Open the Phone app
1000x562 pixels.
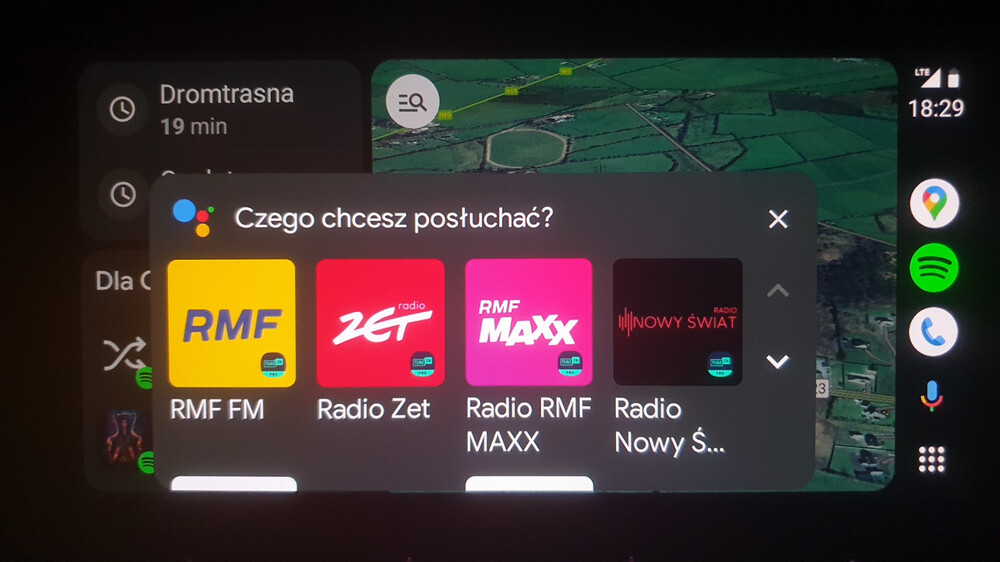(934, 332)
